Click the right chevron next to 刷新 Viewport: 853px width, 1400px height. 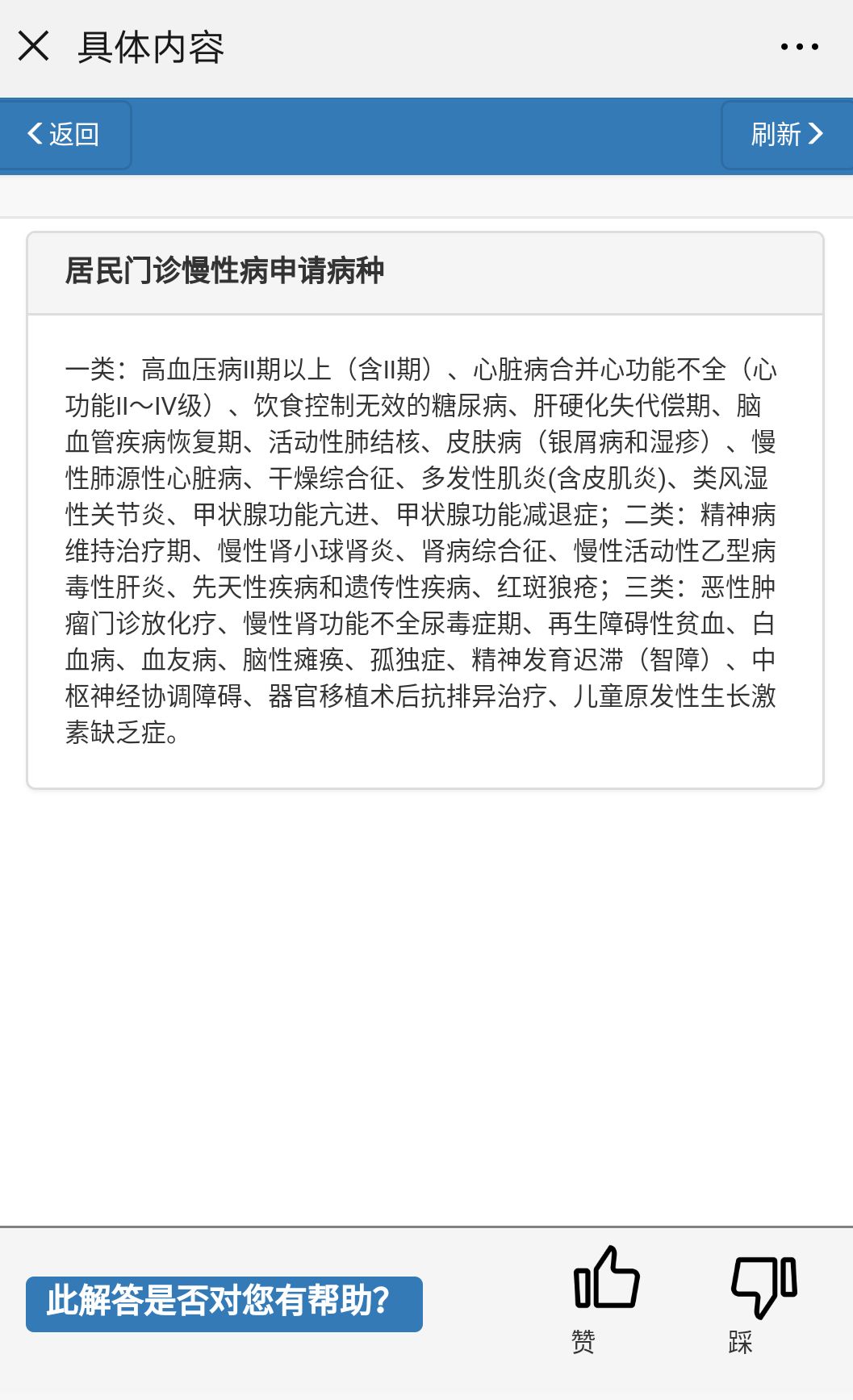click(x=817, y=134)
